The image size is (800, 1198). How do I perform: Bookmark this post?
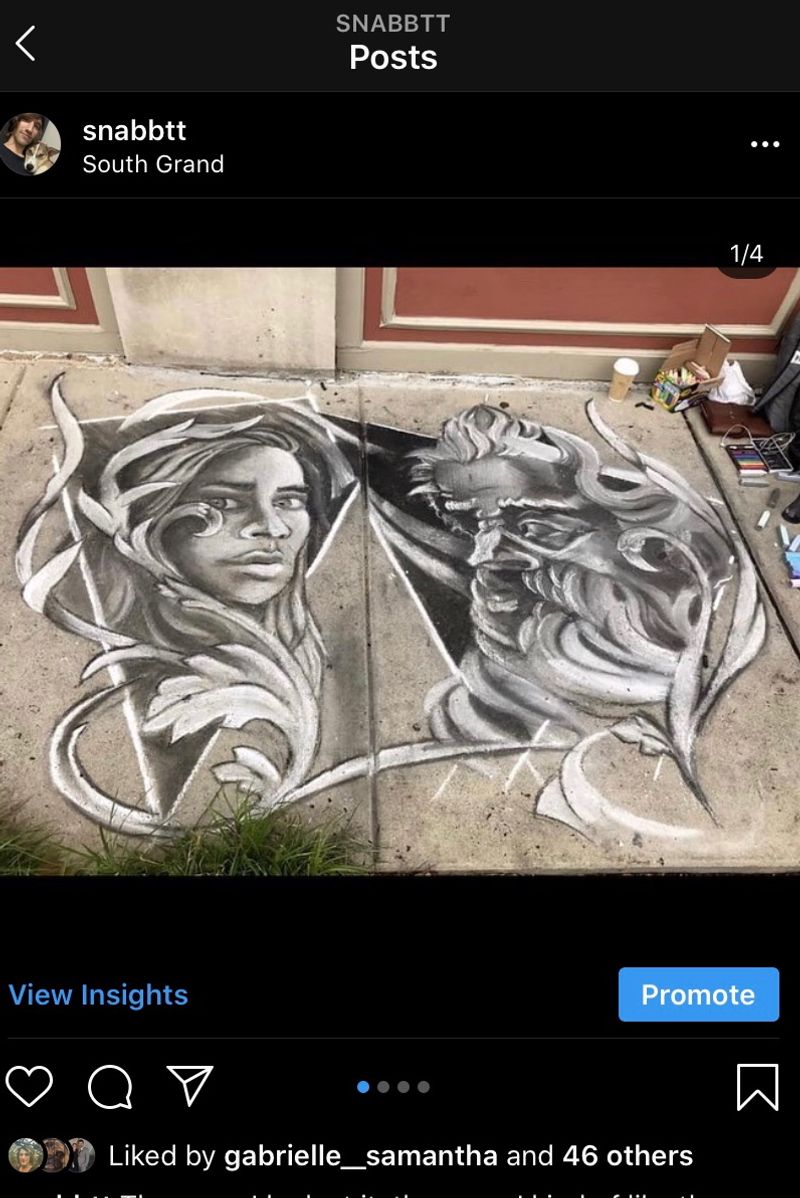[757, 1087]
